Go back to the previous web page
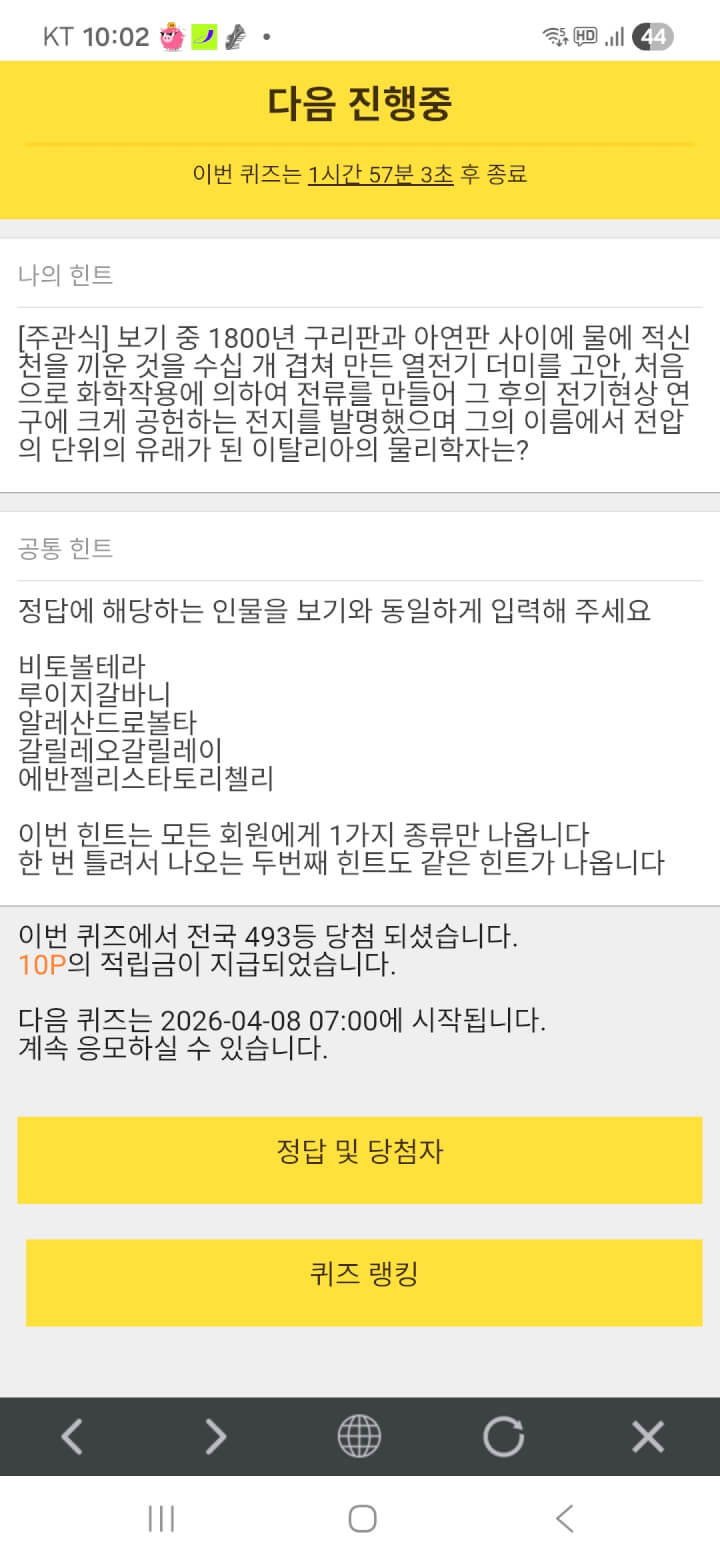The image size is (720, 1560). [x=72, y=1437]
